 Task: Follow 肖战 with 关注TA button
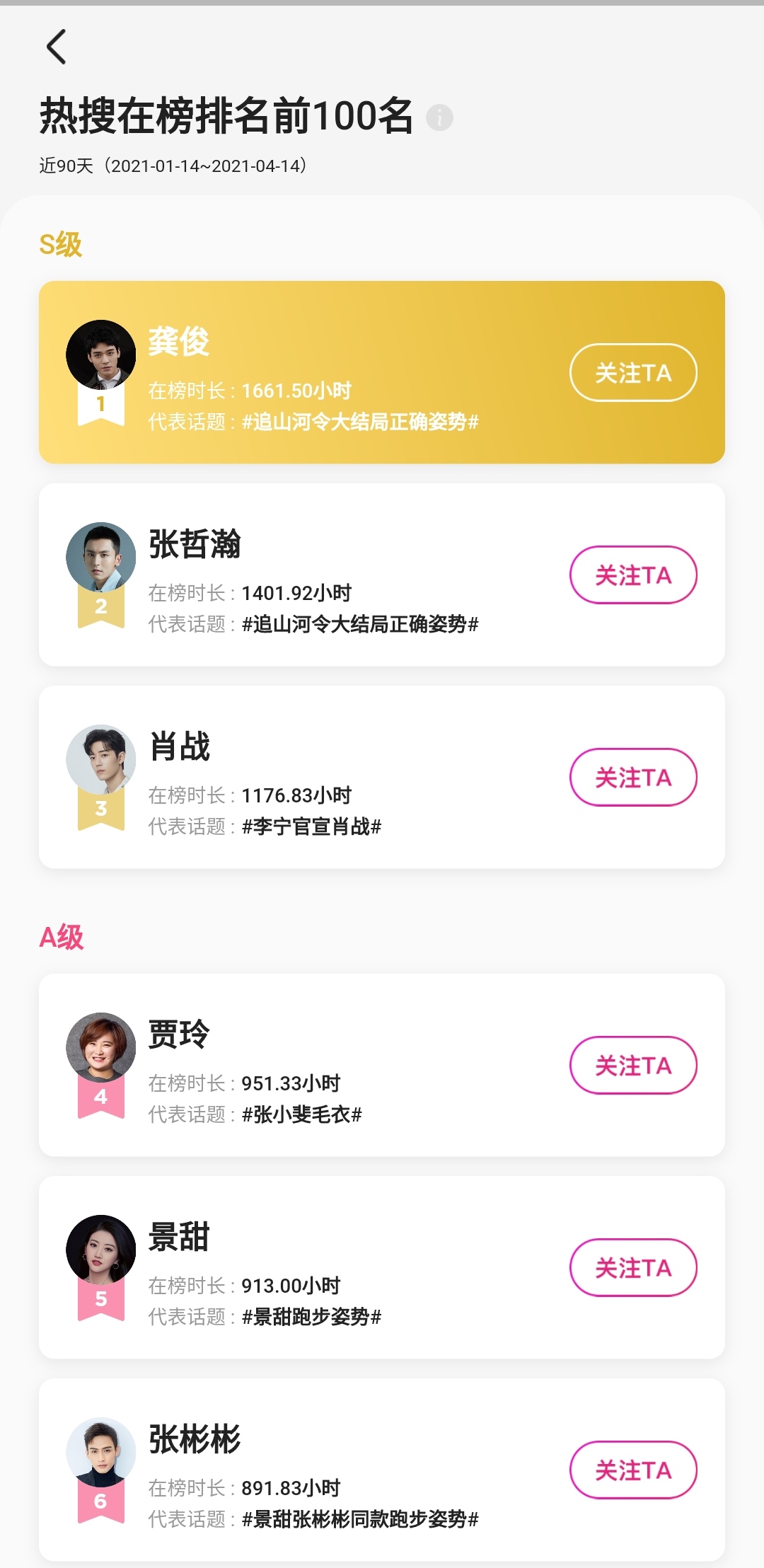click(633, 778)
